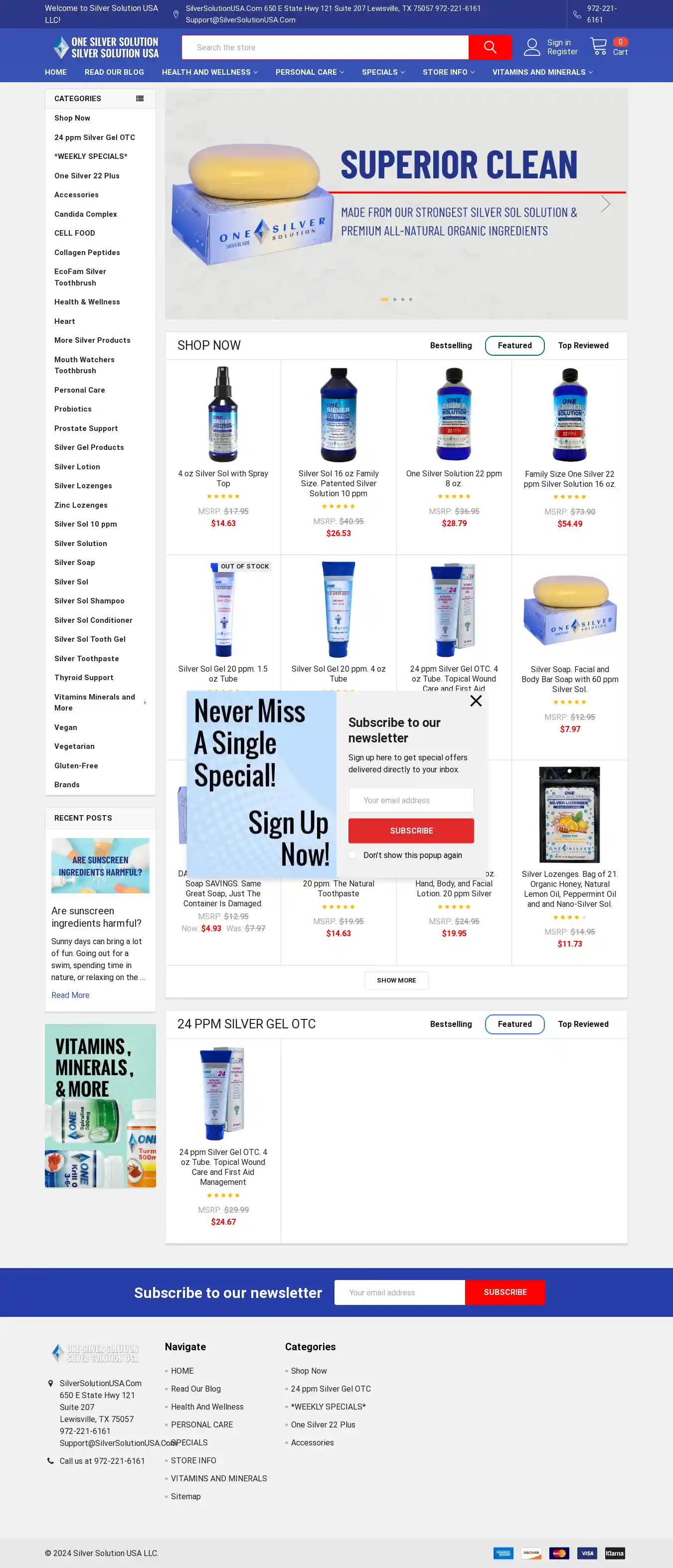Expand the Health and Wellness menu
673x1568 pixels.
209,72
